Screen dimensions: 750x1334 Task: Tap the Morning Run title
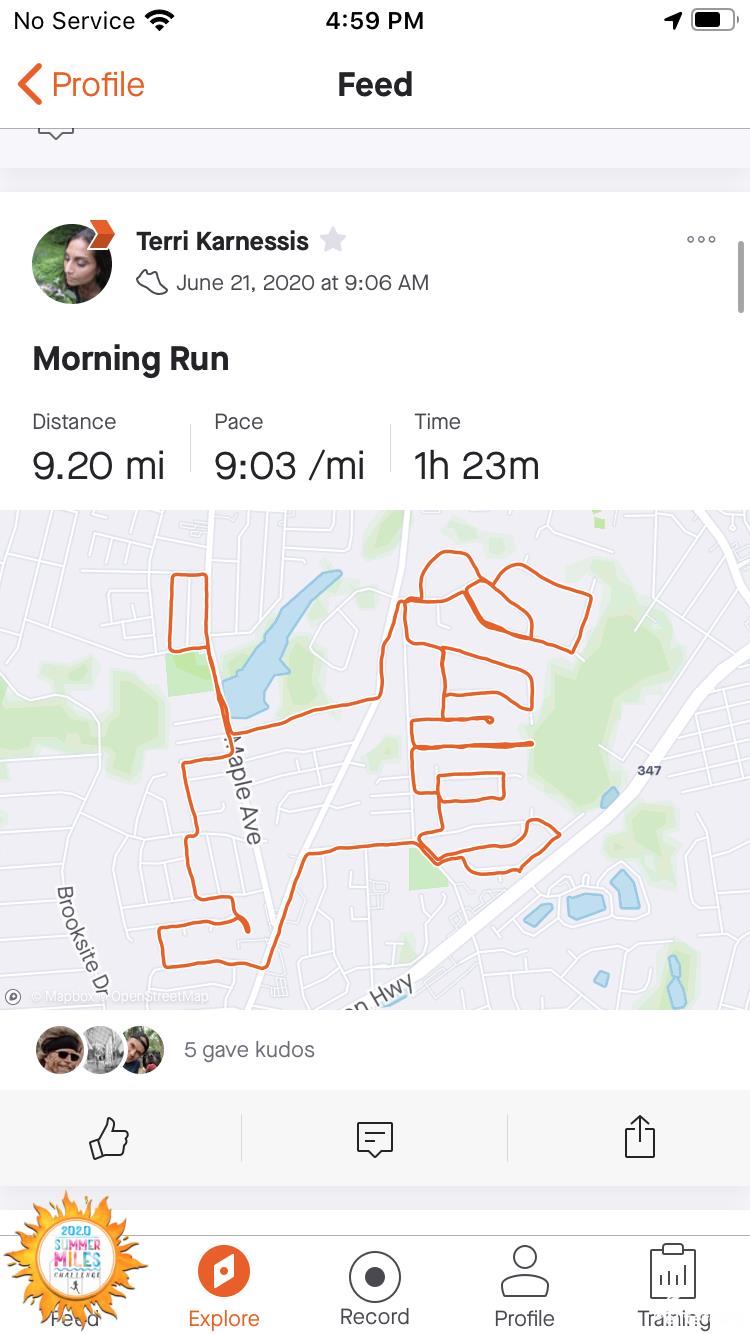coord(131,359)
